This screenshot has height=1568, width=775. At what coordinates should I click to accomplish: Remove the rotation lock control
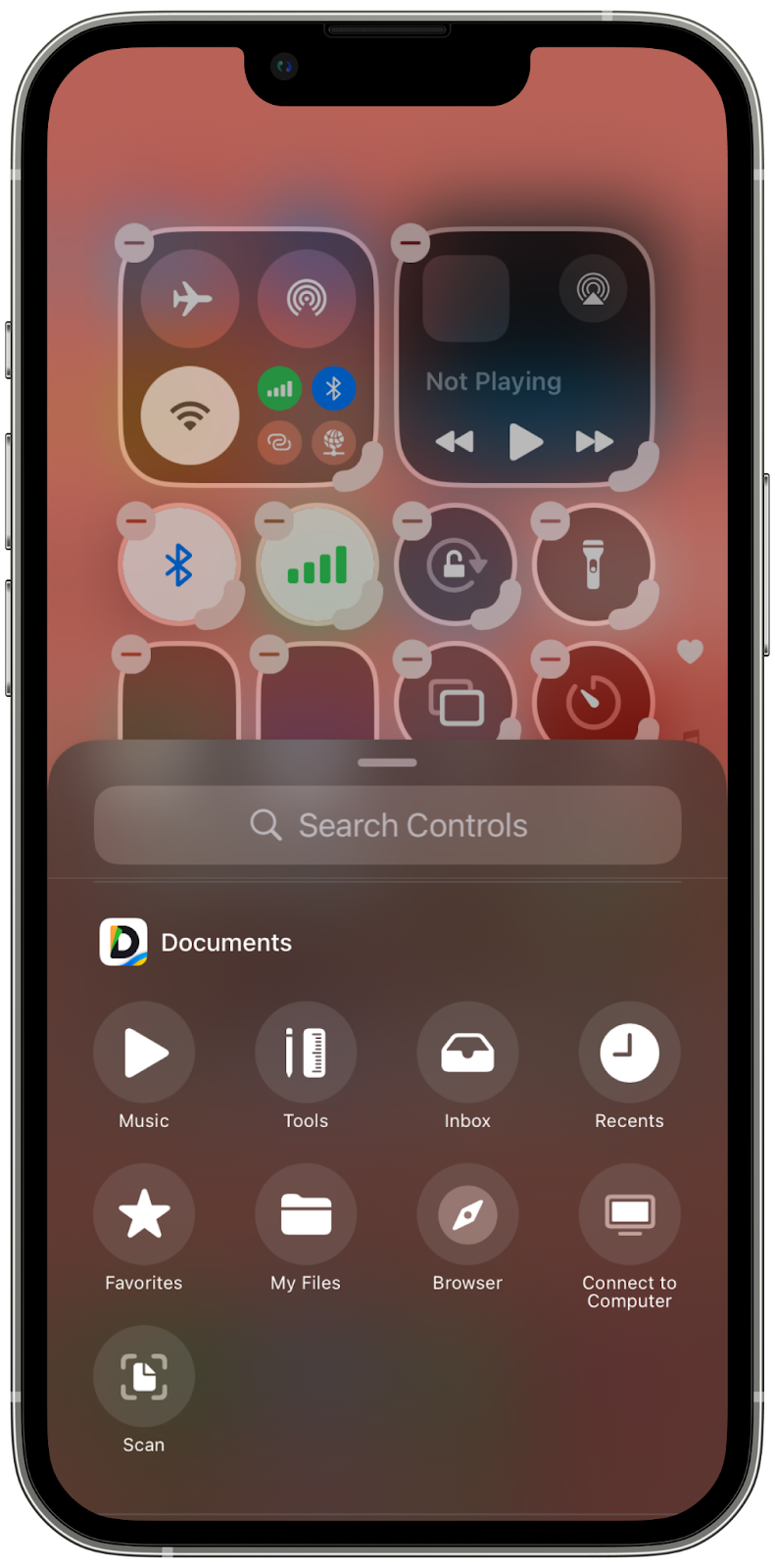tap(412, 520)
